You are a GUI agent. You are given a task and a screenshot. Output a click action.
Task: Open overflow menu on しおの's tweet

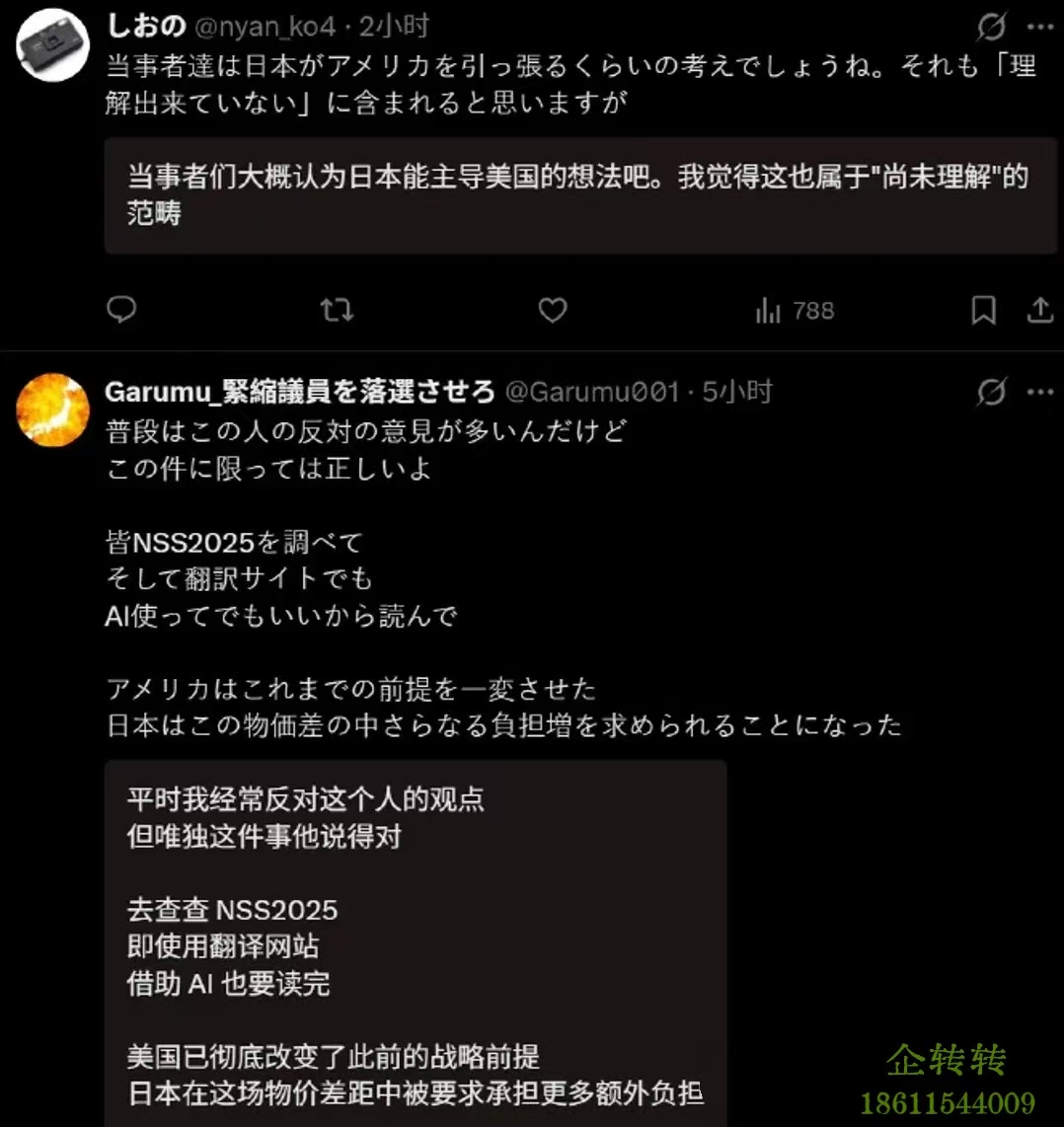[1040, 27]
